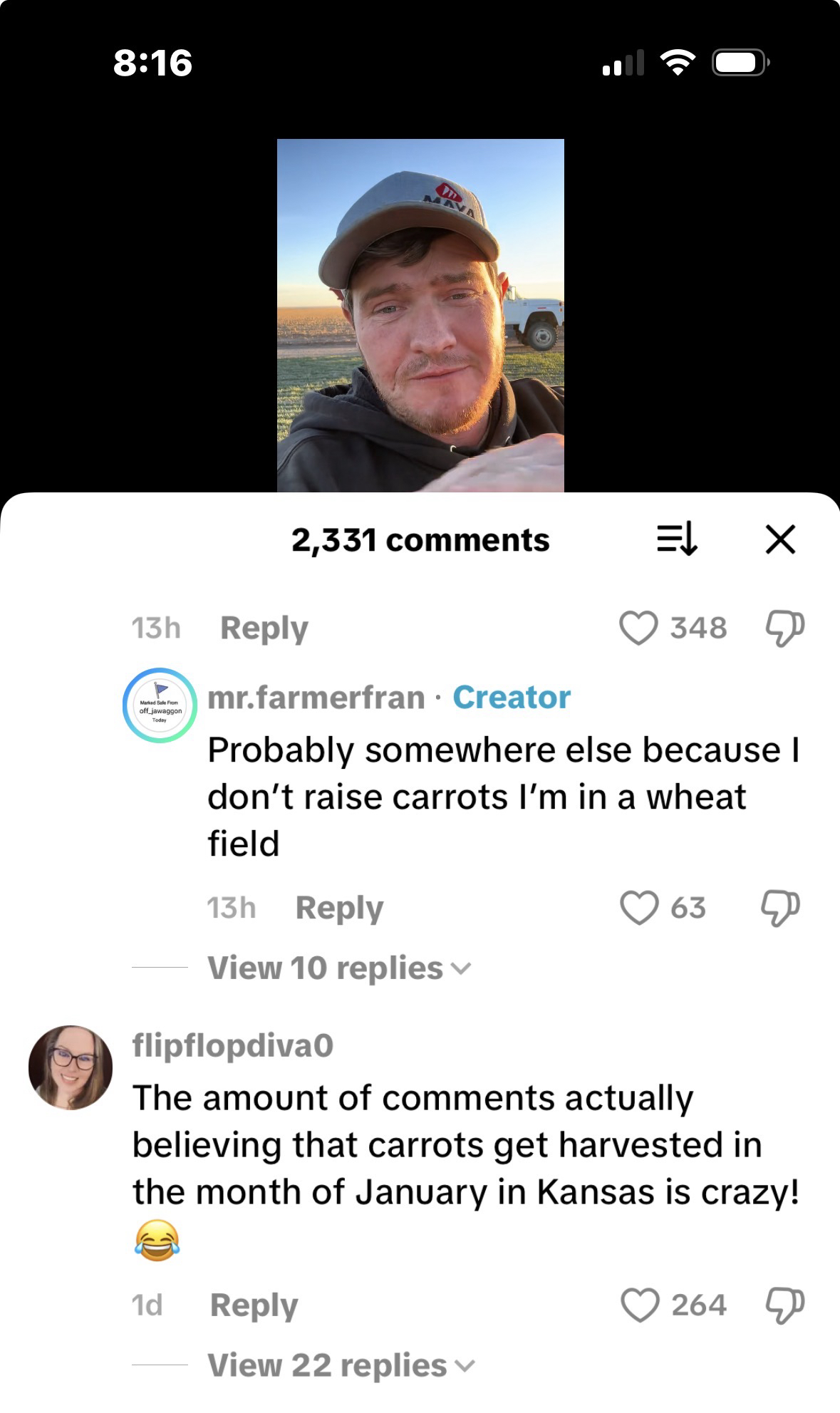Screen dimensions: 840x1413
Task: Reply to mr.farmerfran's comment
Action: point(339,908)
